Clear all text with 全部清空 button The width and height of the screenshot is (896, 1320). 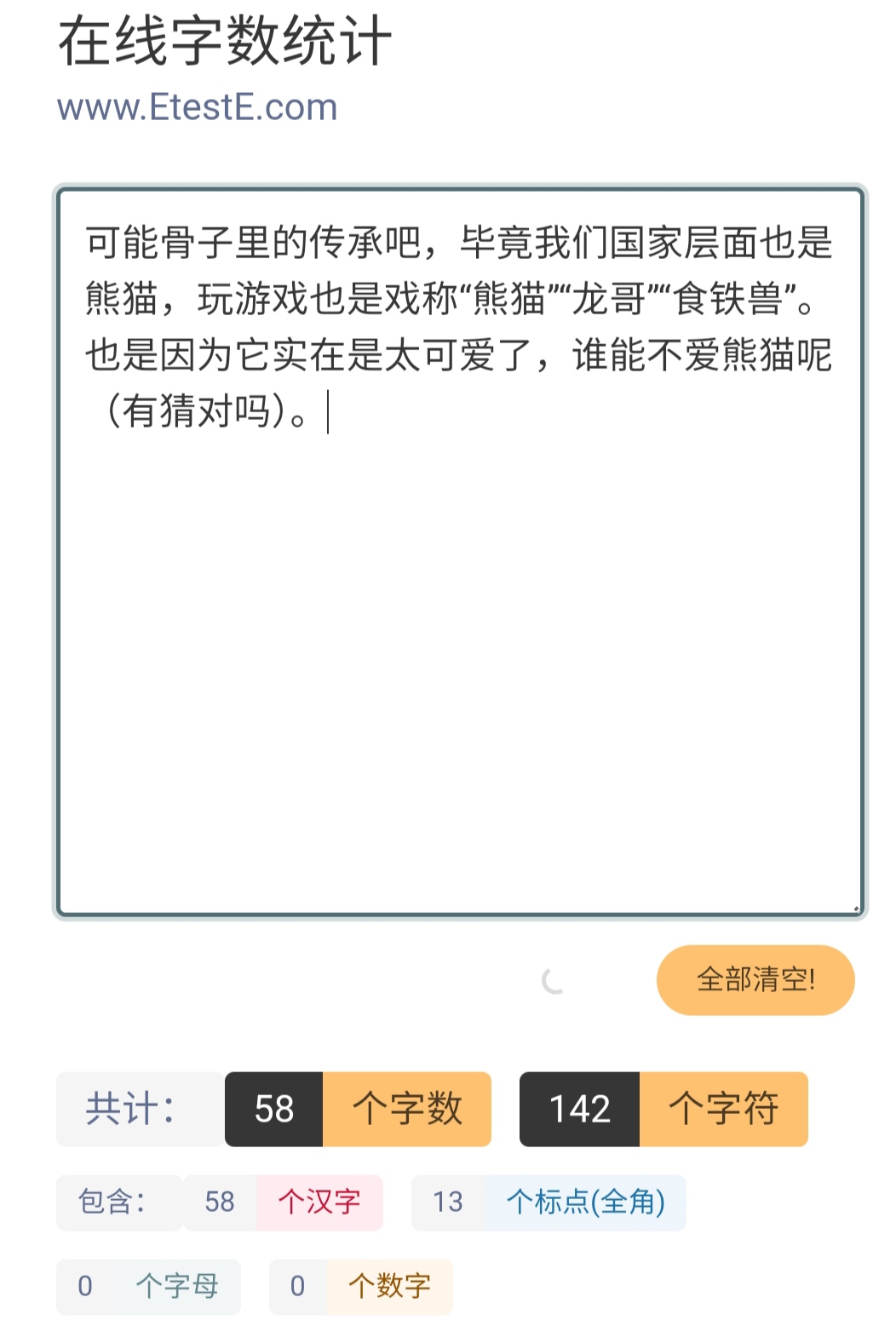755,979
